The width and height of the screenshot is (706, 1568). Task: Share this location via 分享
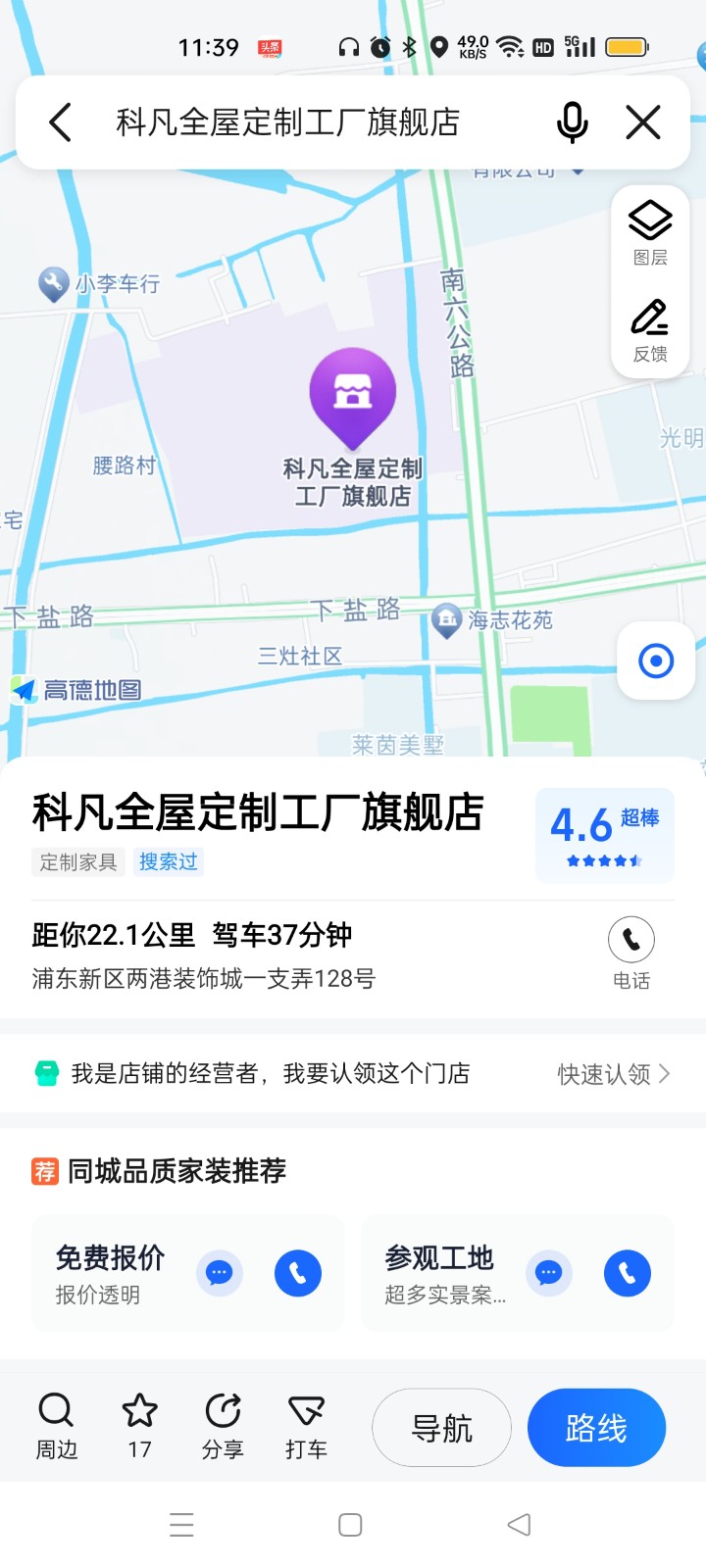coord(223,1426)
